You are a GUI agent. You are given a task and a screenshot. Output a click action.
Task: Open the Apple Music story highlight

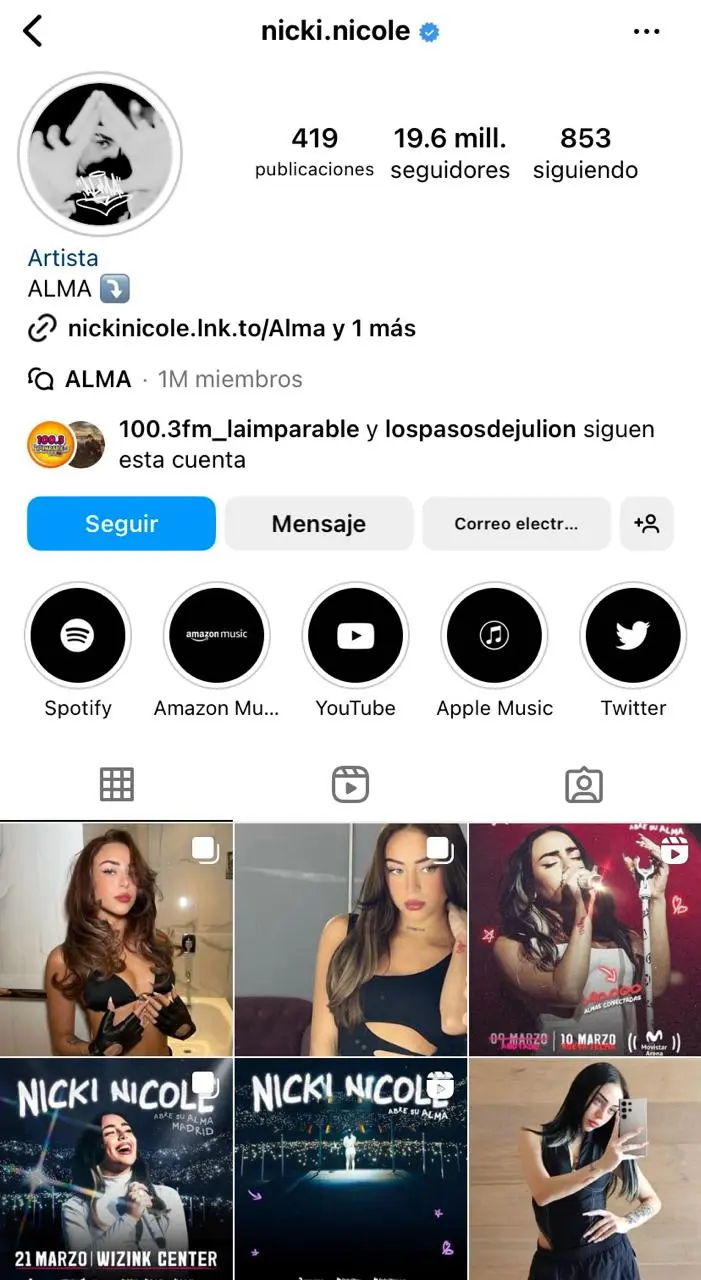click(x=494, y=636)
